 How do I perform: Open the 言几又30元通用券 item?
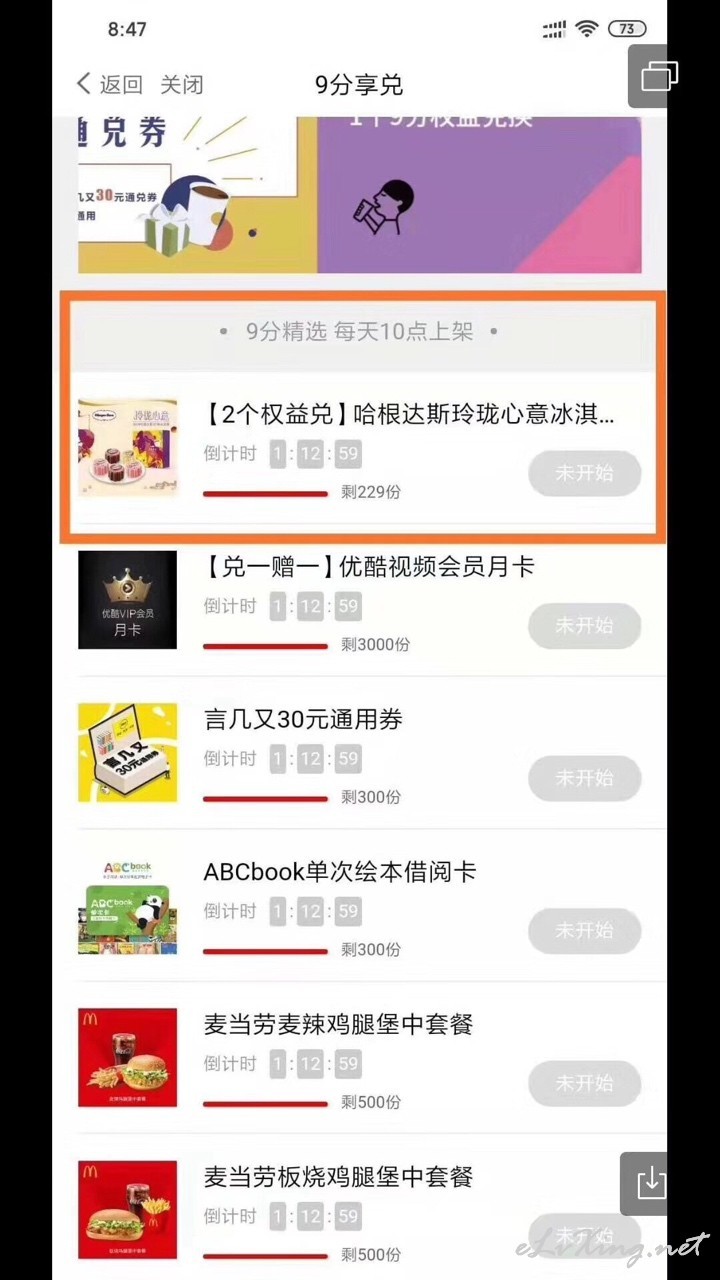click(359, 753)
